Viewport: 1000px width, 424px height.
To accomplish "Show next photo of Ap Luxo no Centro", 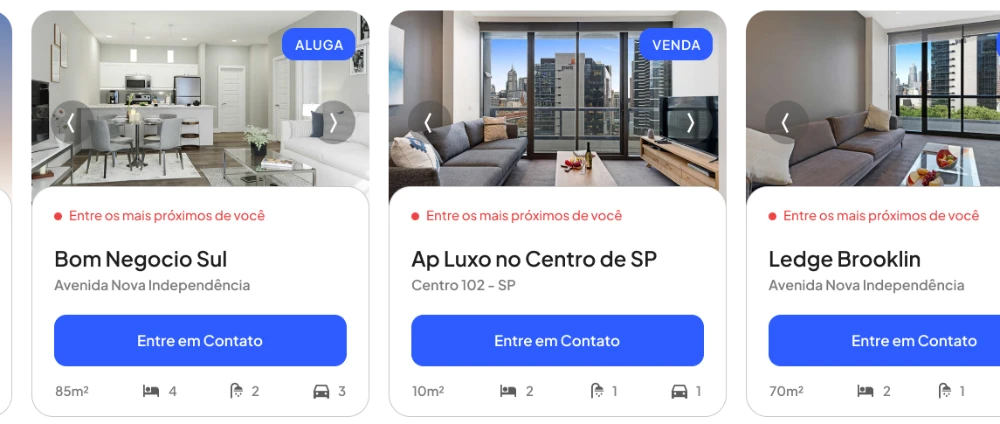I will (690, 122).
